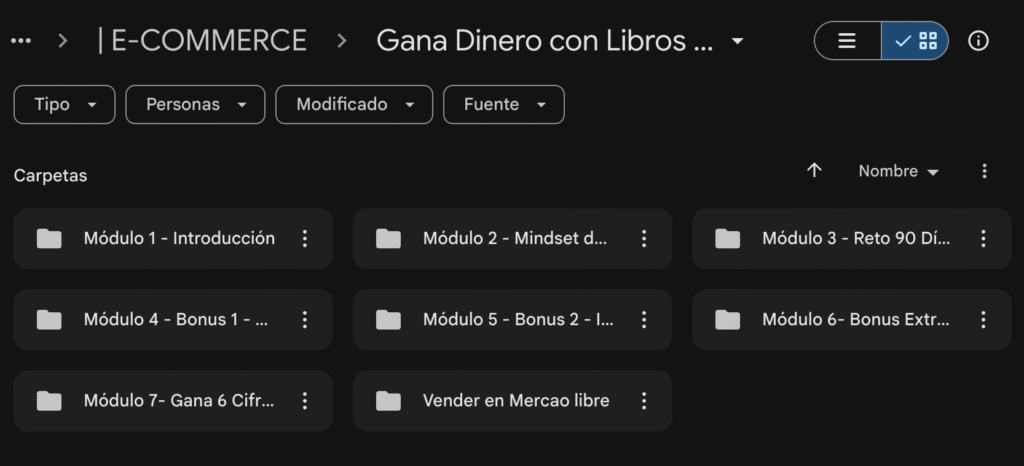Show more actions for Módulo 4 - Bonus 1

tap(305, 320)
